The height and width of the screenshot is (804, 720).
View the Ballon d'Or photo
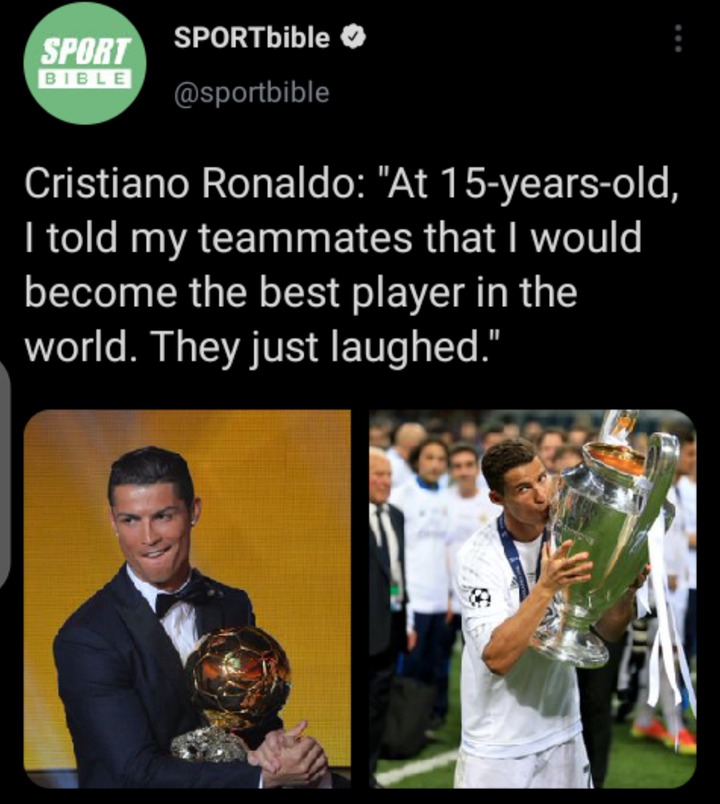click(188, 599)
